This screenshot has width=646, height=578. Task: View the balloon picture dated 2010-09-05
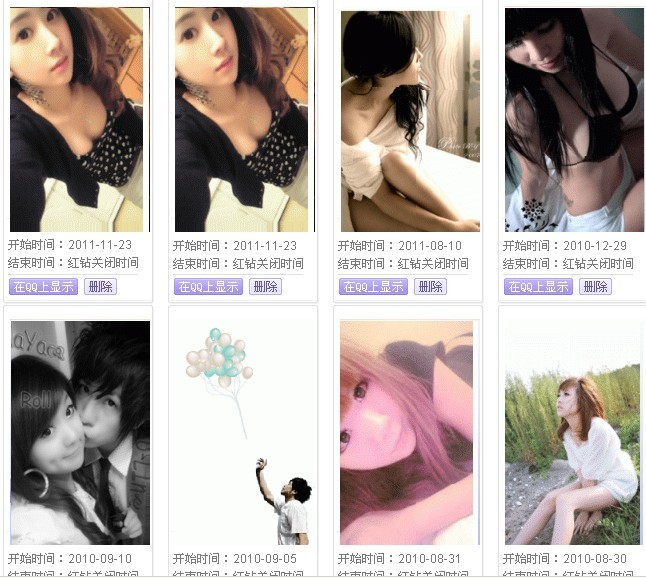245,432
